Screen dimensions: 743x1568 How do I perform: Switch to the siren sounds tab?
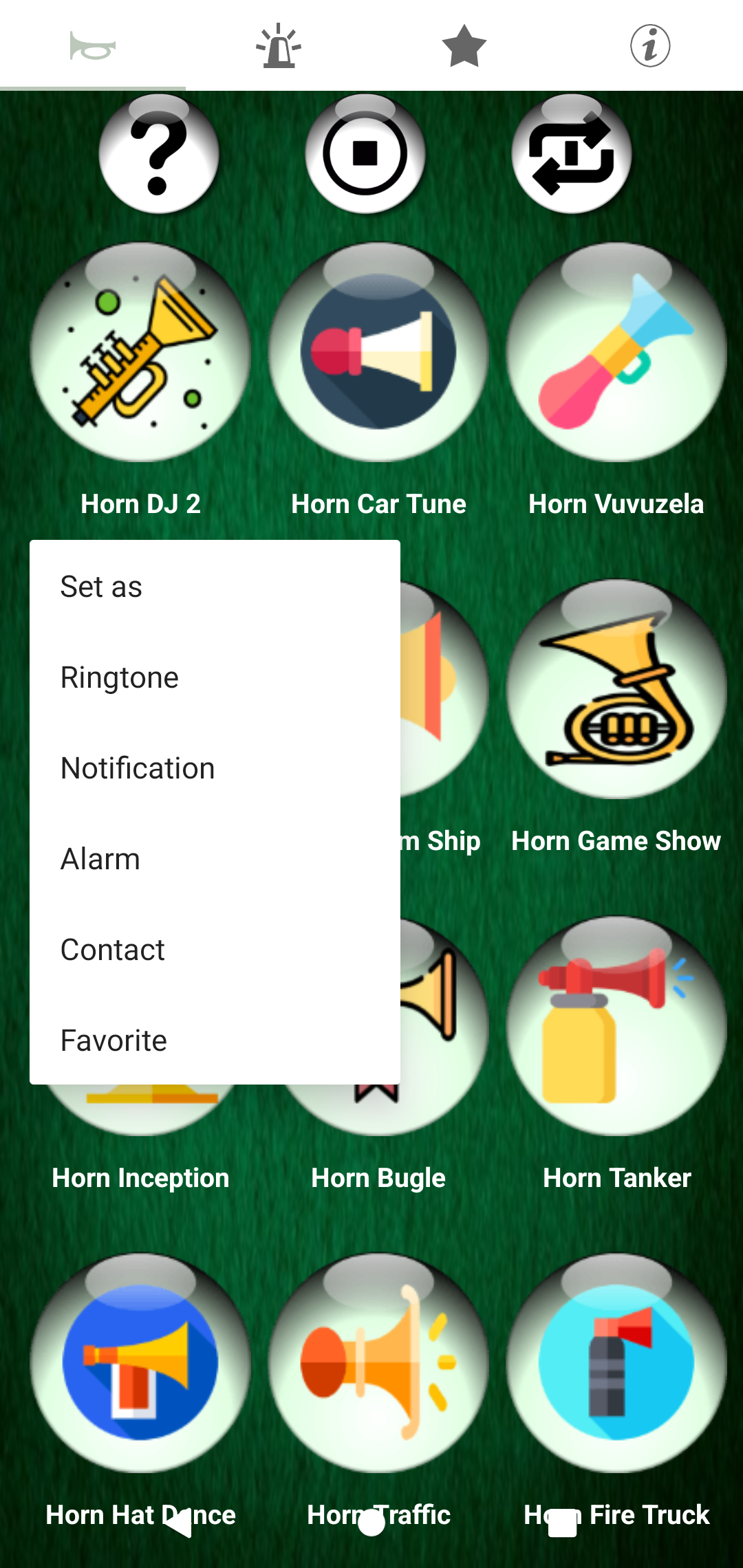coord(279,45)
